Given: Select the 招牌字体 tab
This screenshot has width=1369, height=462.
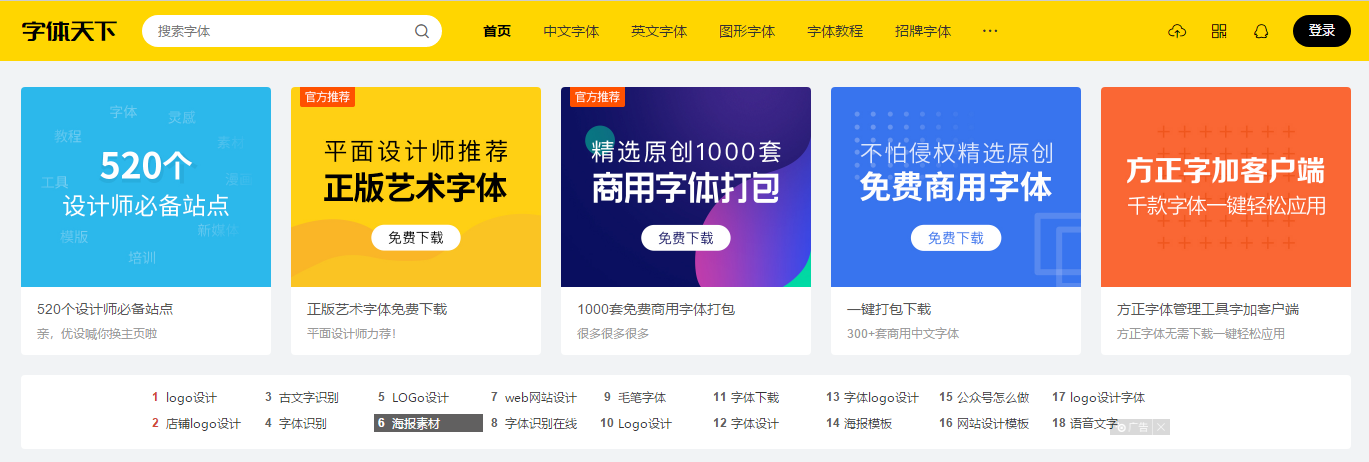Looking at the screenshot, I should (x=923, y=31).
